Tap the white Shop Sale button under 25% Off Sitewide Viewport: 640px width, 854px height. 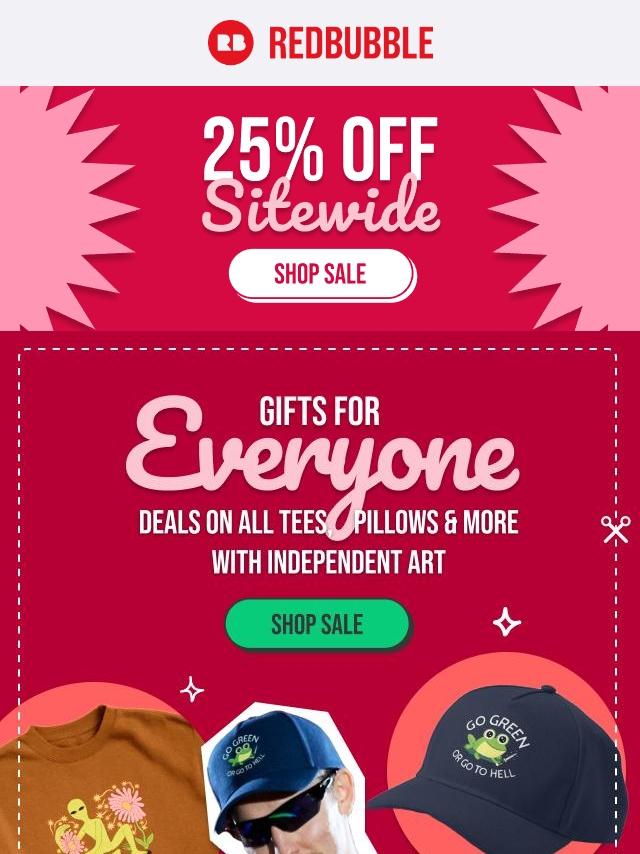click(321, 274)
